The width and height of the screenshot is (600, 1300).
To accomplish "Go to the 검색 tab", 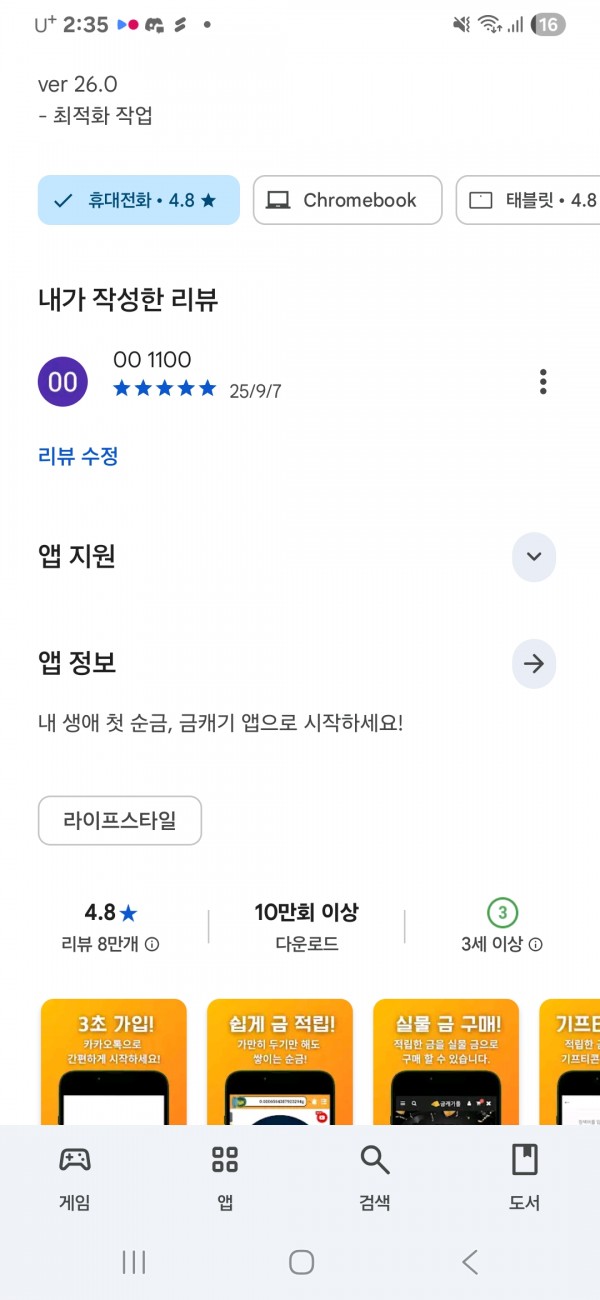I will coord(375,1177).
